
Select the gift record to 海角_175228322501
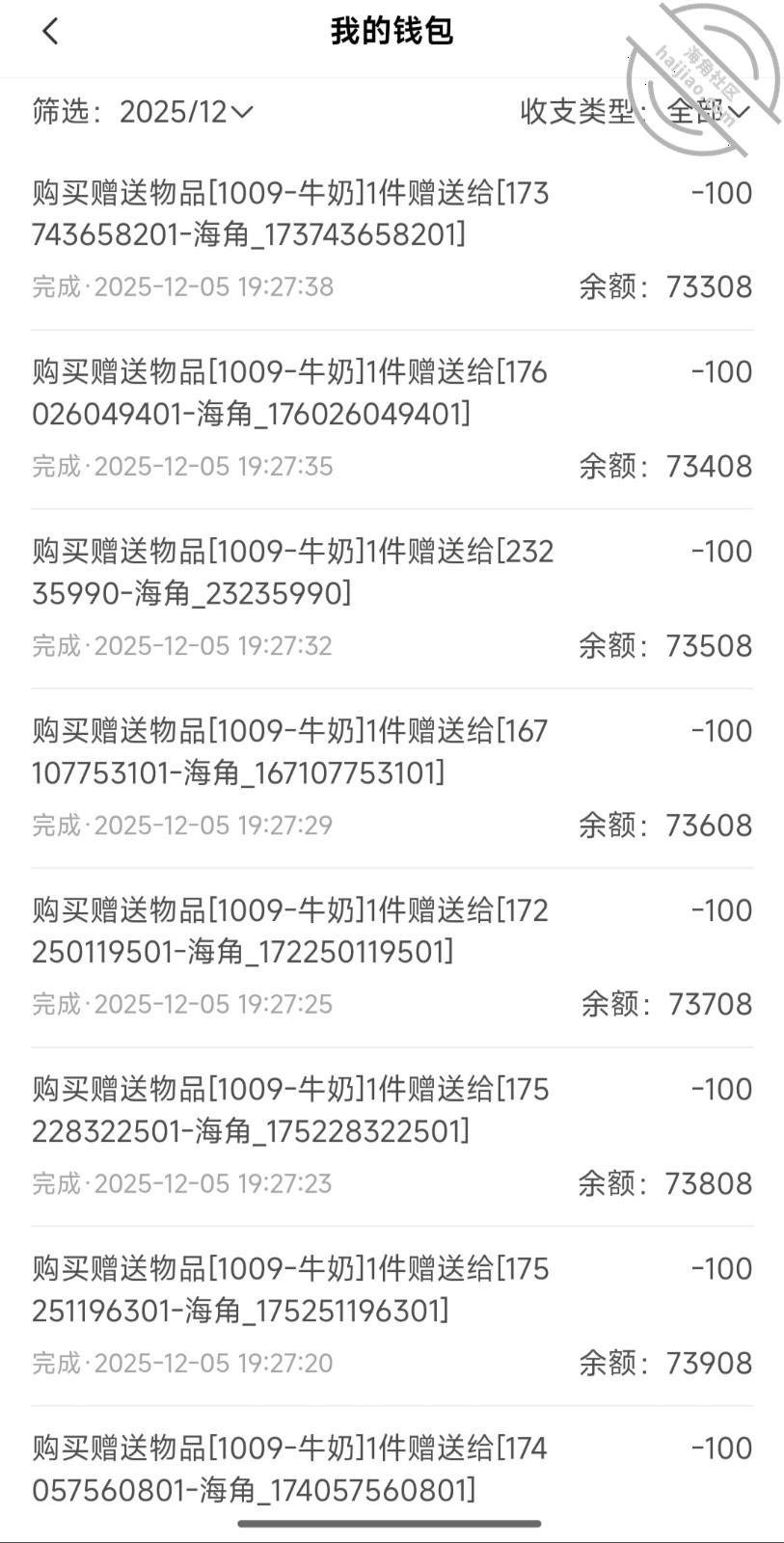[x=288, y=1110]
